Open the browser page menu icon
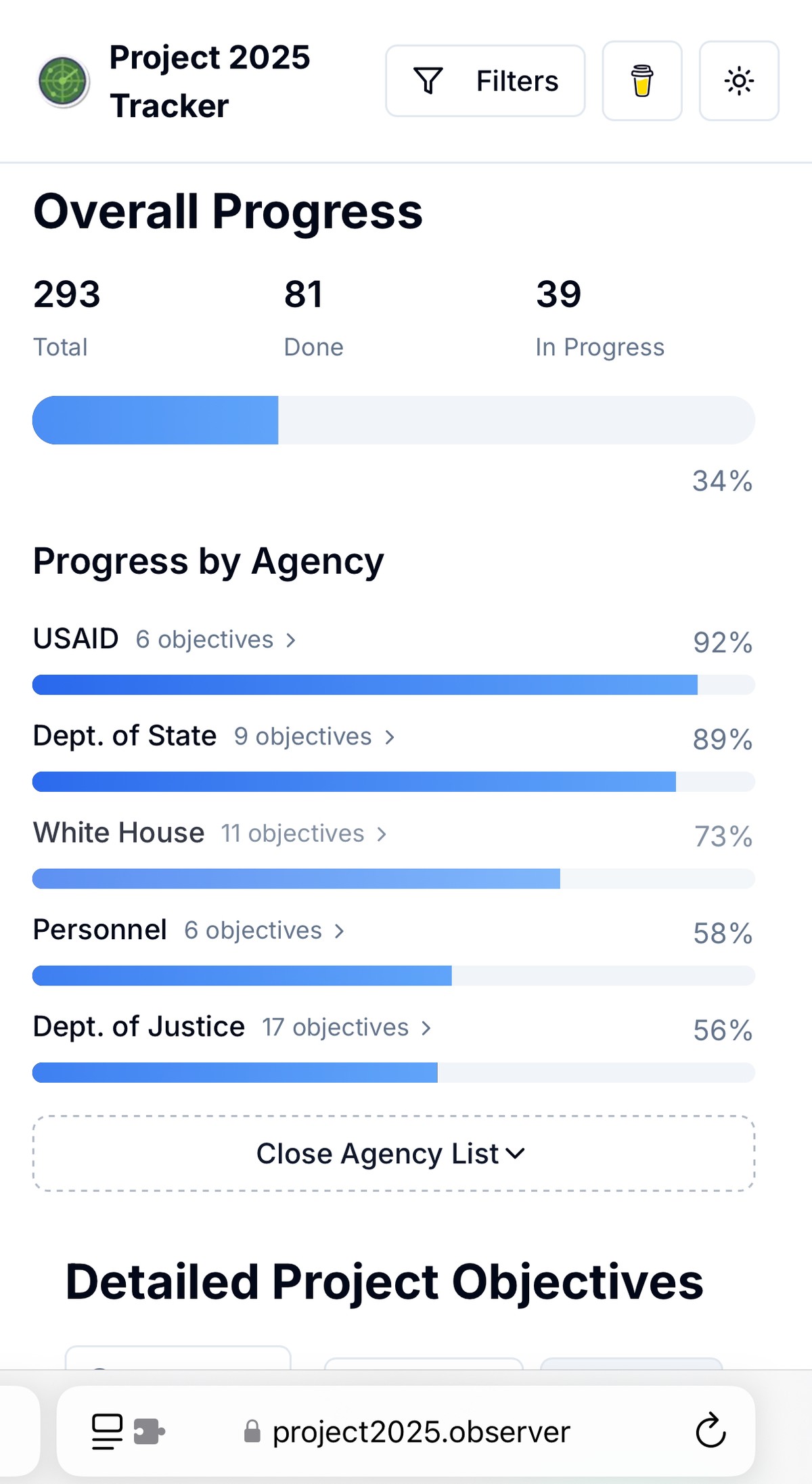This screenshot has width=812, height=1484. point(107,1432)
